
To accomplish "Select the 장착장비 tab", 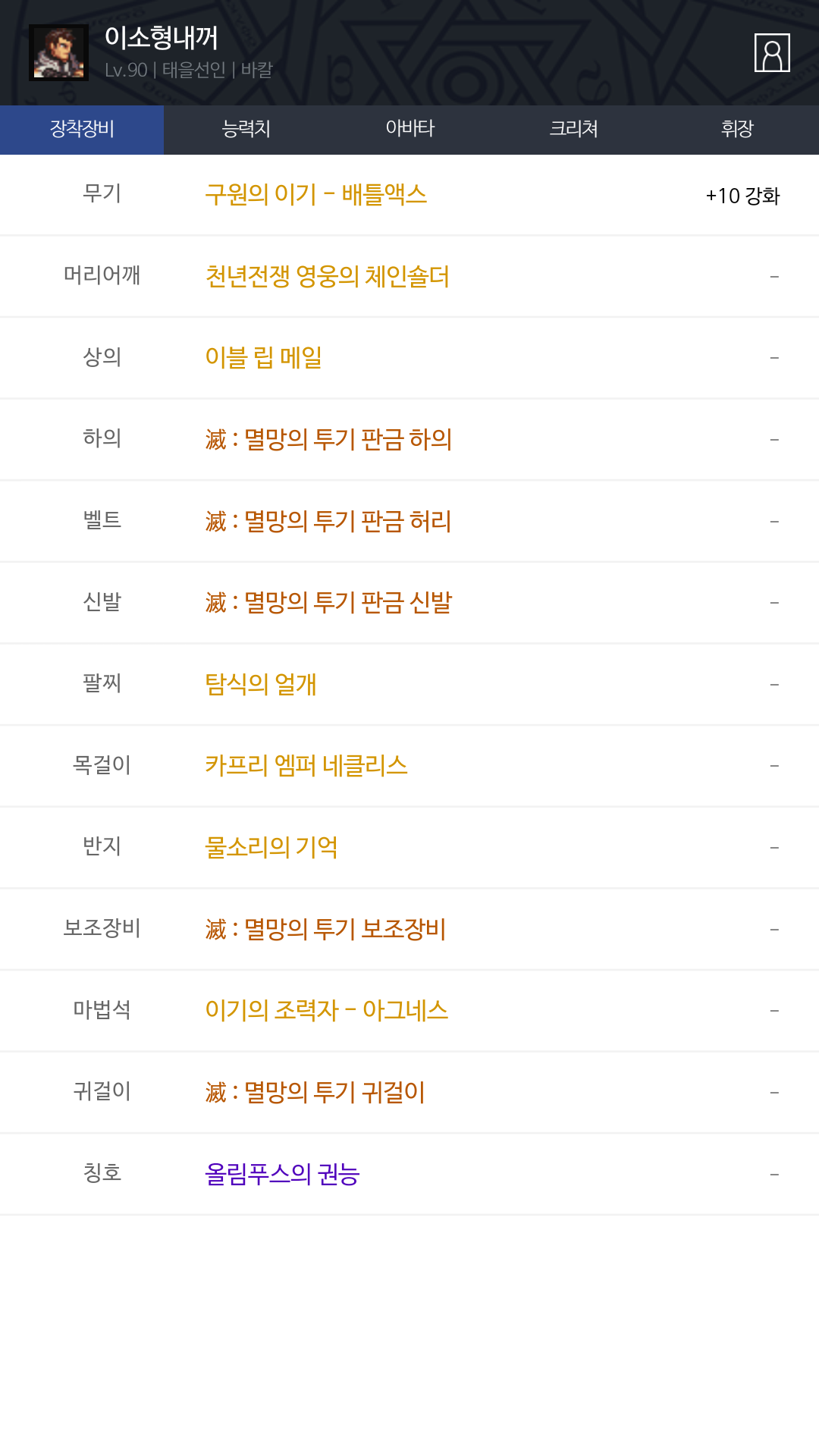I will click(x=82, y=130).
